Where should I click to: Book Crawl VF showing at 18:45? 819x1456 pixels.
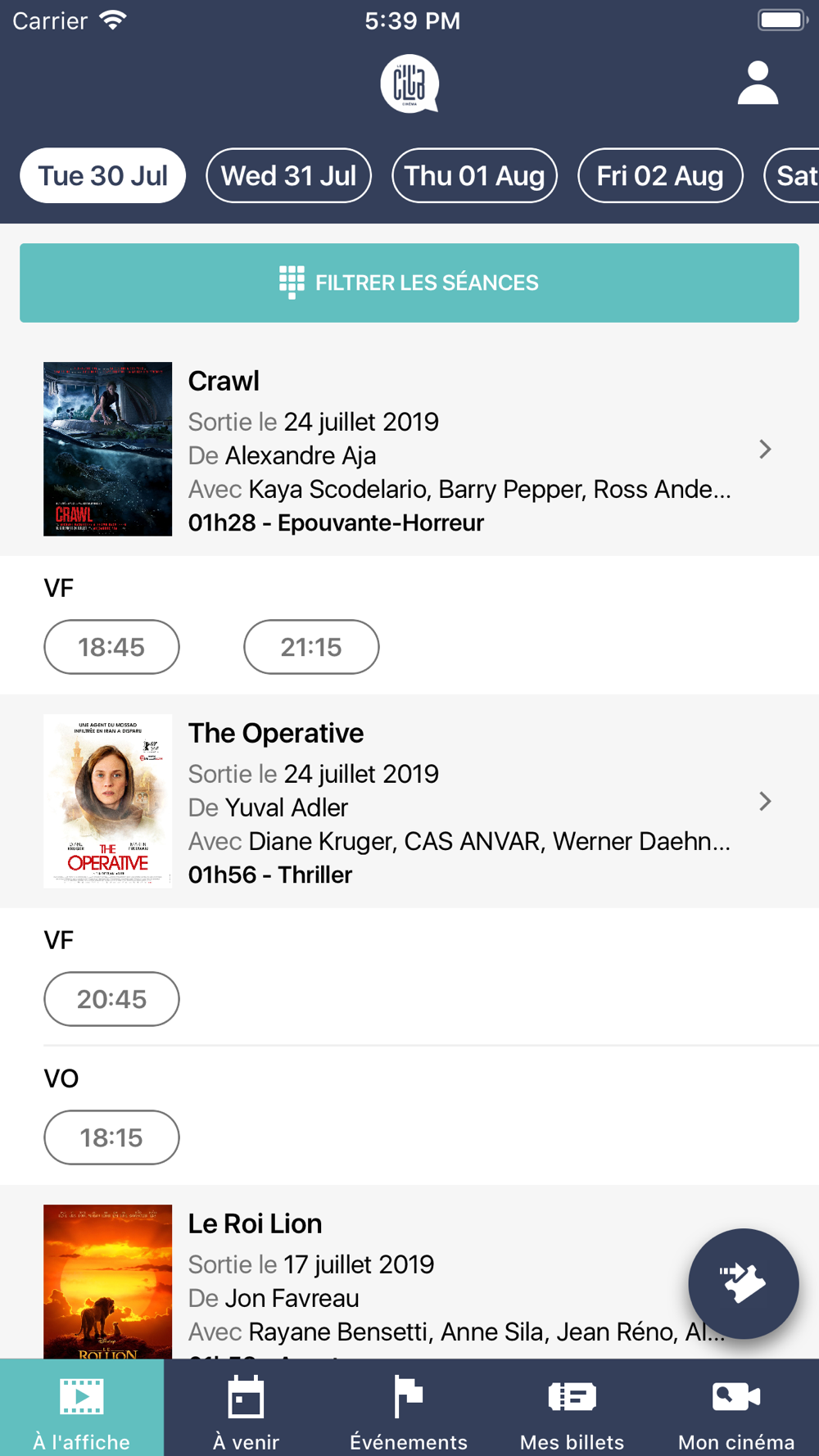pyautogui.click(x=111, y=647)
